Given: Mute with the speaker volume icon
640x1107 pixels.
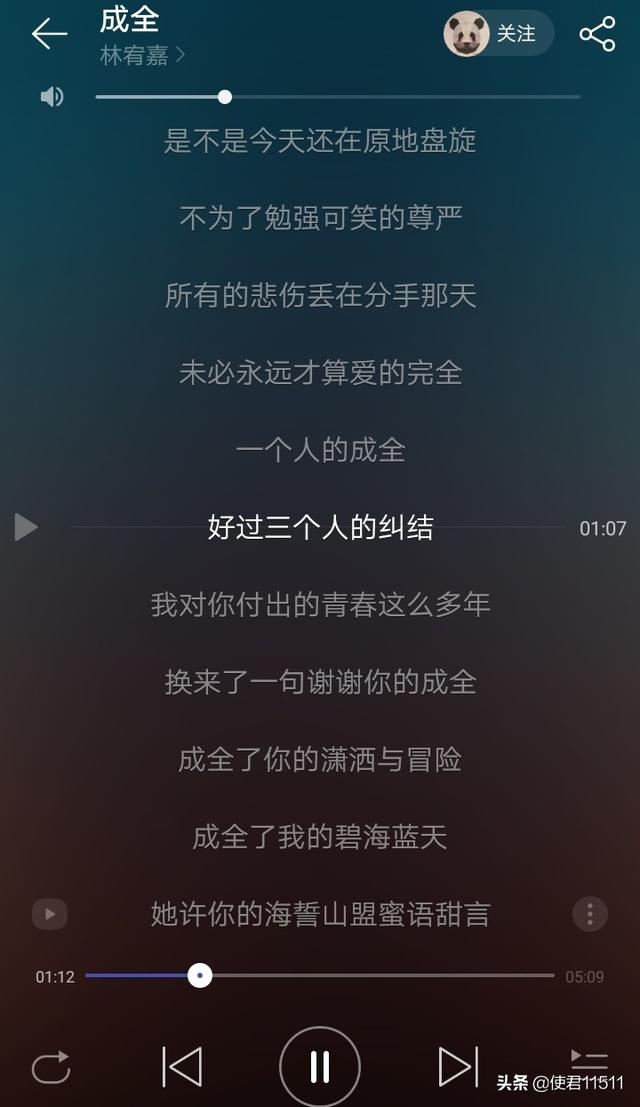Looking at the screenshot, I should (52, 97).
